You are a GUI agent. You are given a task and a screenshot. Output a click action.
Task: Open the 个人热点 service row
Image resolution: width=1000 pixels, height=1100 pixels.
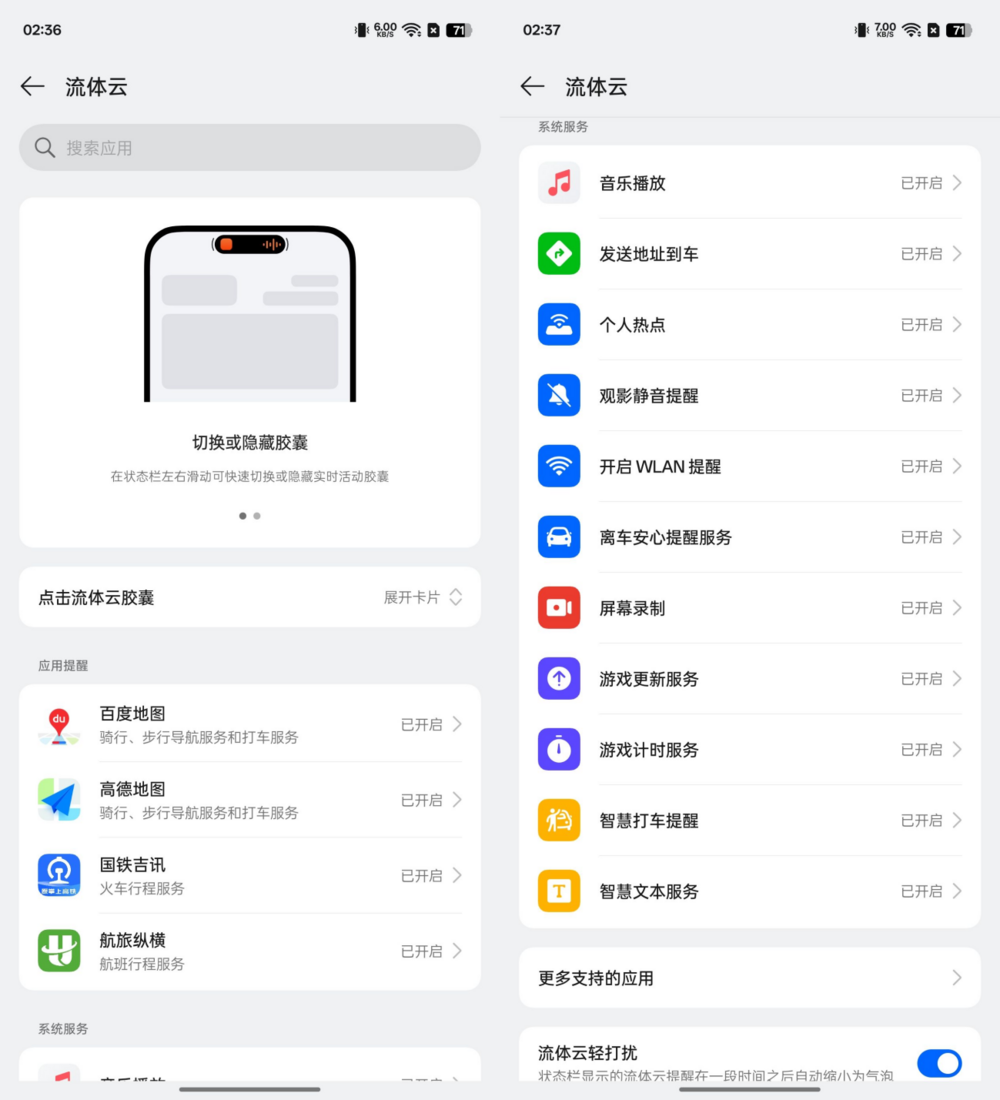(750, 325)
